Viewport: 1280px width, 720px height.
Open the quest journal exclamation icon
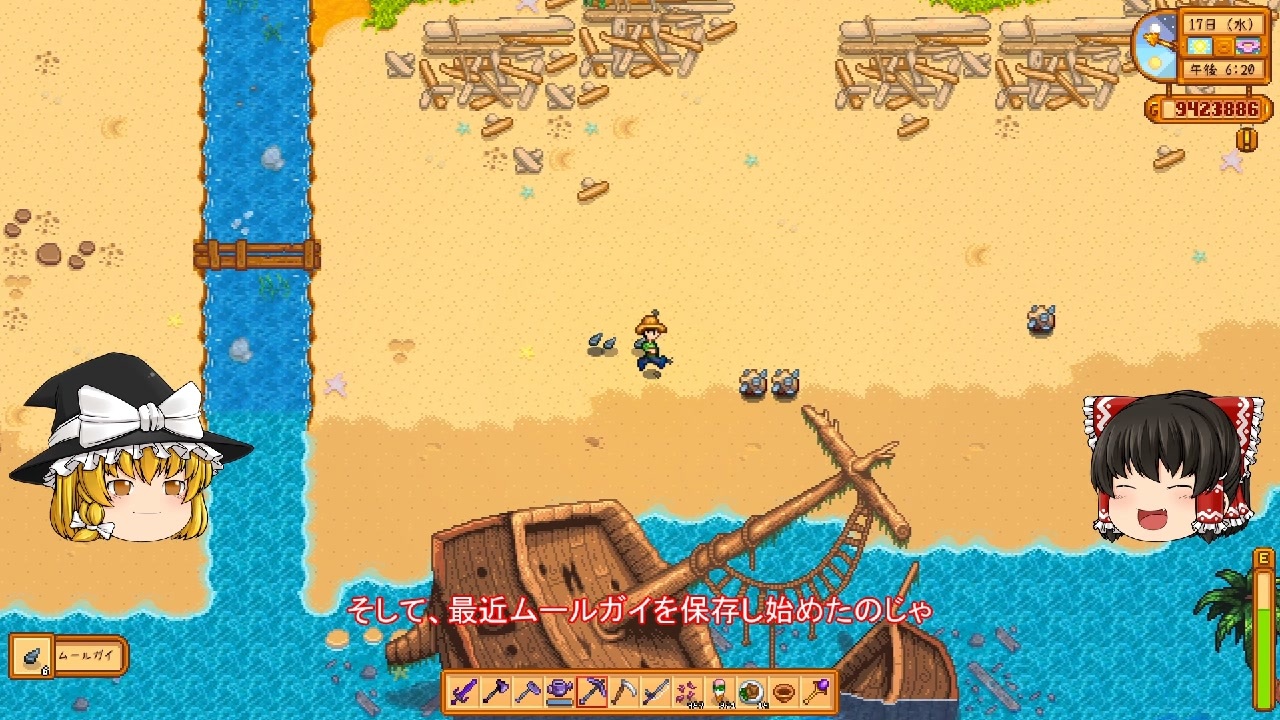click(1247, 139)
